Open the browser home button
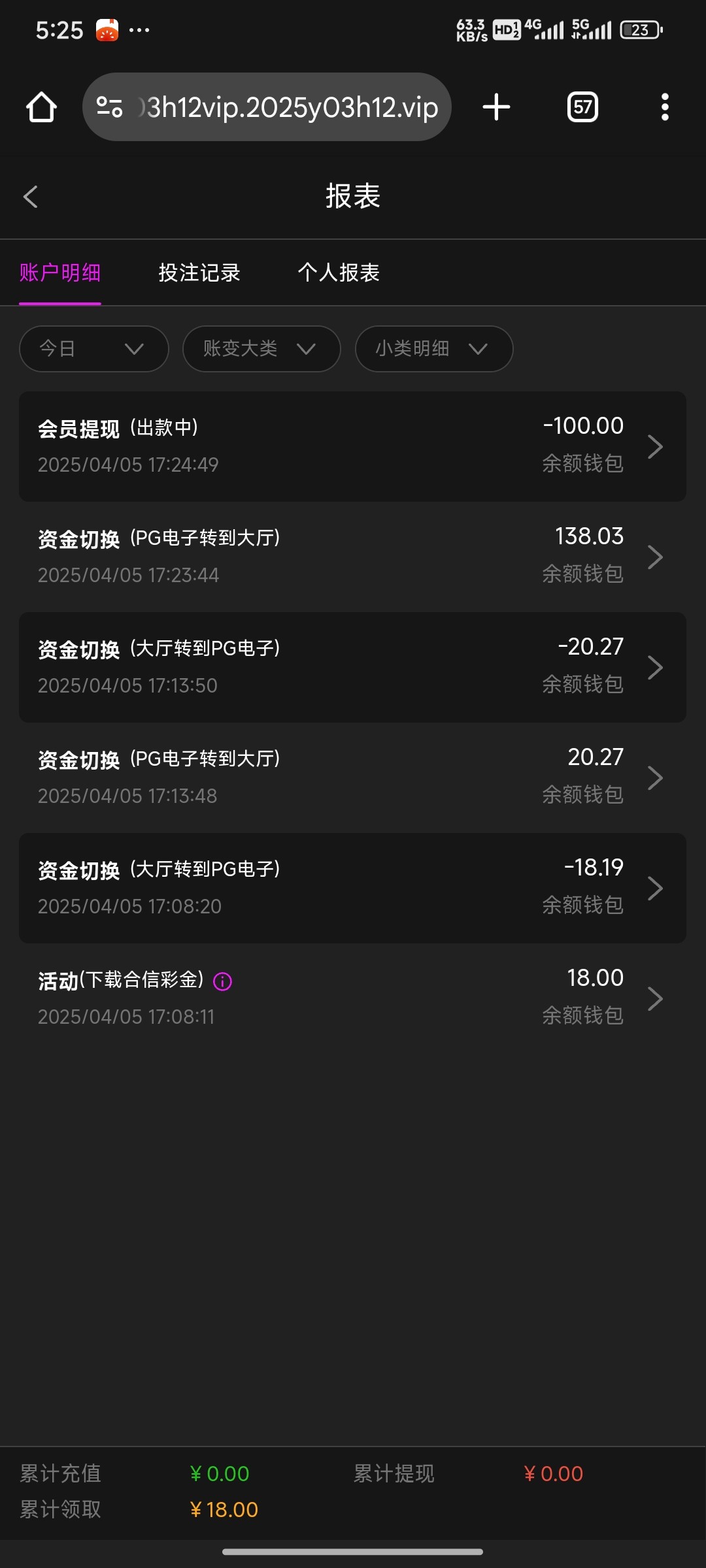 pyautogui.click(x=41, y=107)
